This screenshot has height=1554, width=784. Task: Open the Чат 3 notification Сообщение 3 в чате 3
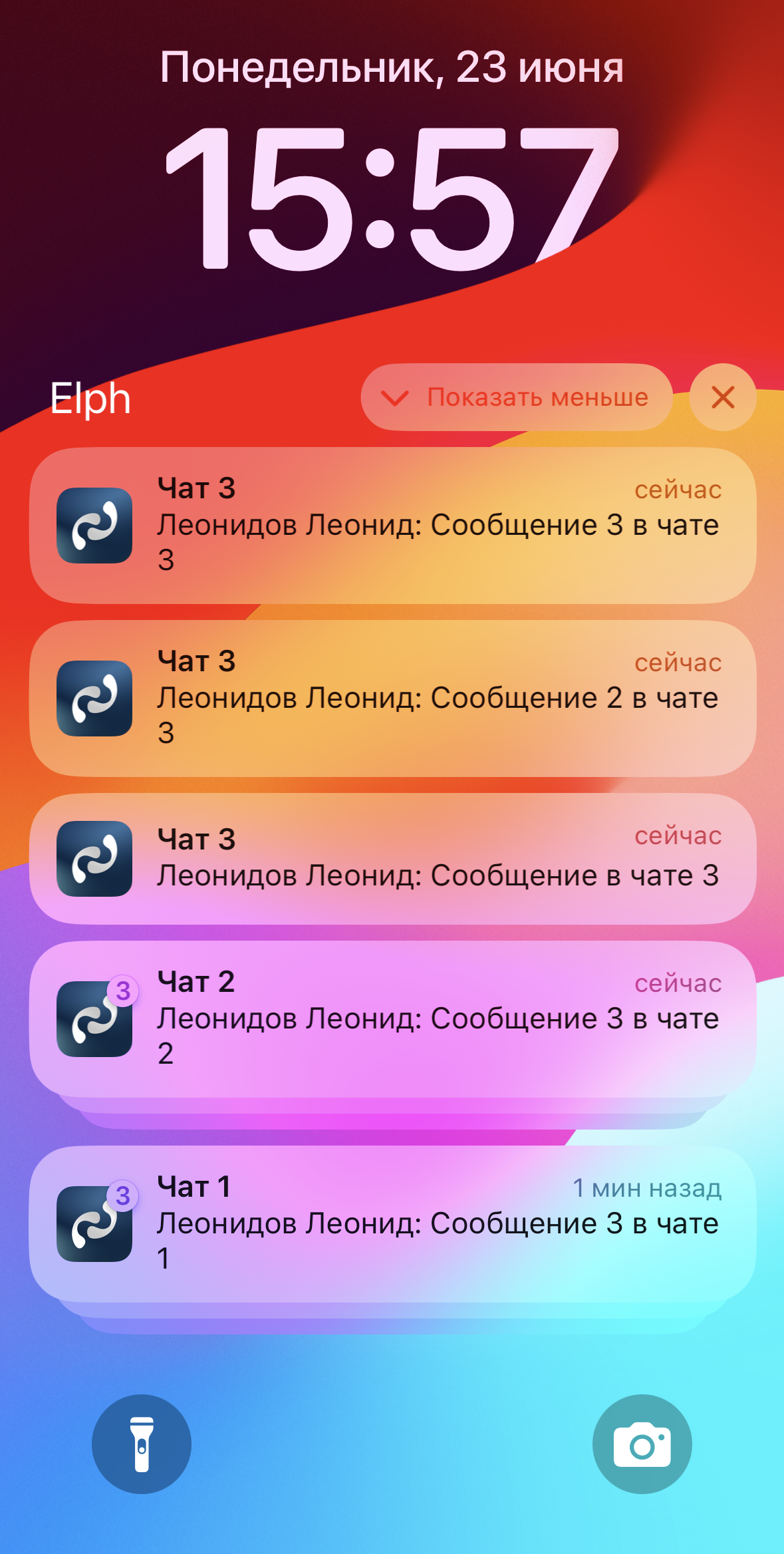392,525
